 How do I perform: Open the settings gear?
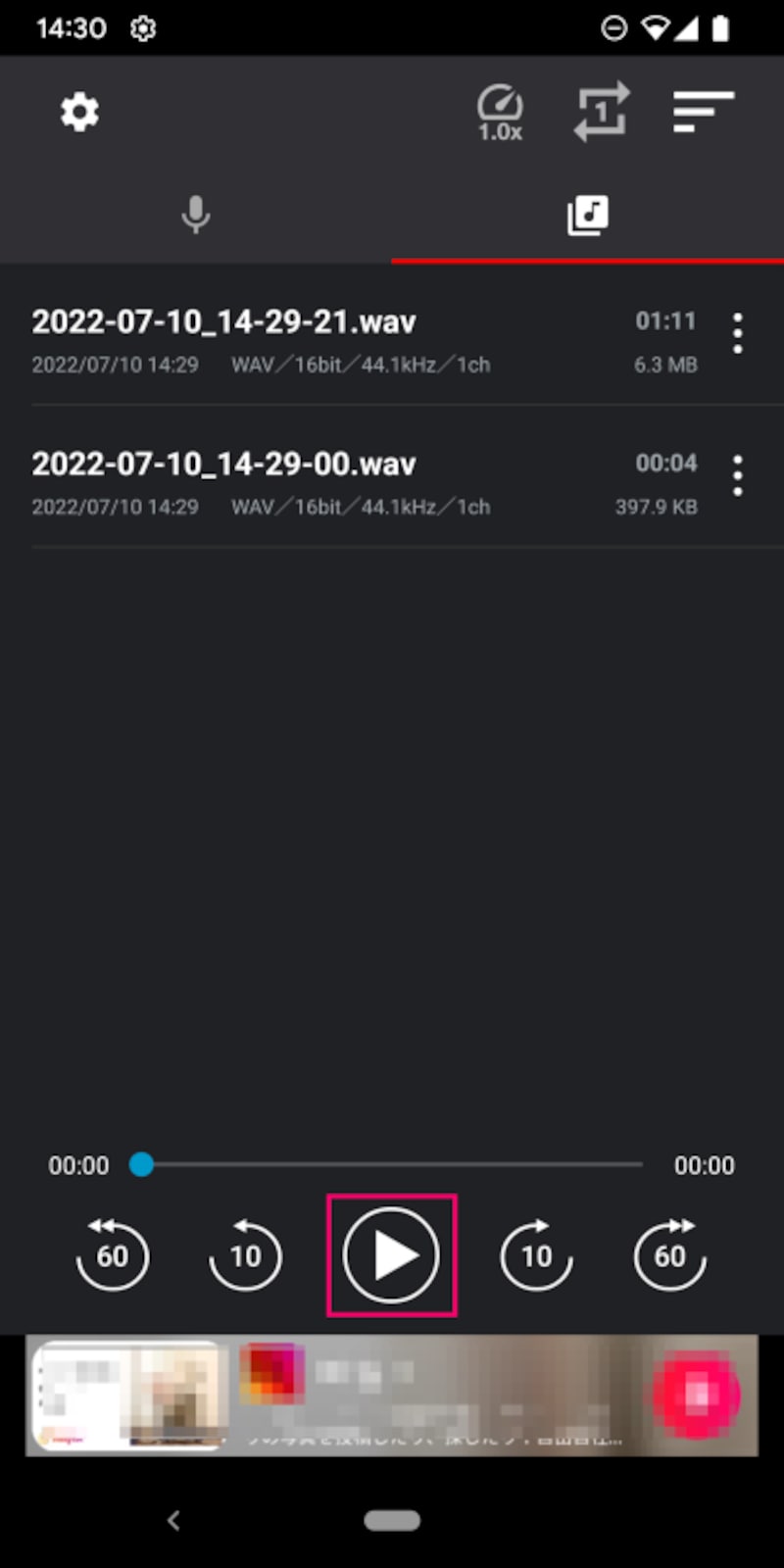79,113
